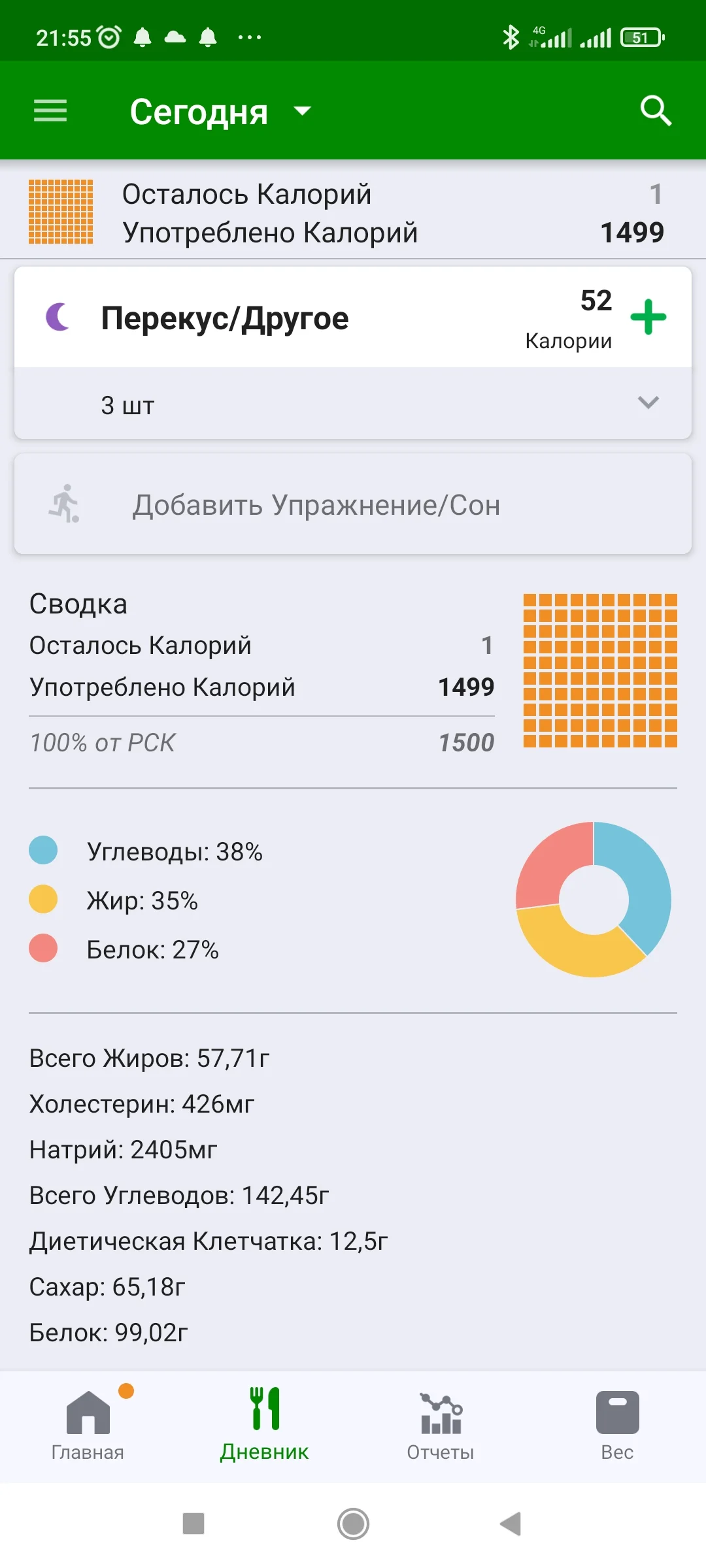This screenshot has width=706, height=1568.
Task: Open the navigation drawer menu
Action: click(x=49, y=110)
